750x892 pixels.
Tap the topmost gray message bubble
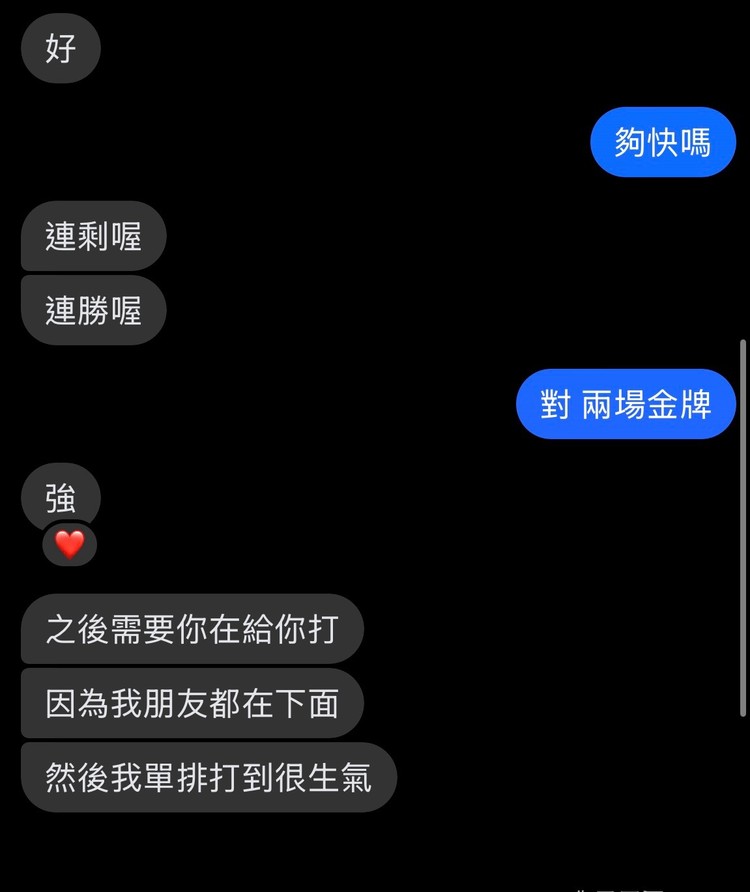tap(60, 48)
